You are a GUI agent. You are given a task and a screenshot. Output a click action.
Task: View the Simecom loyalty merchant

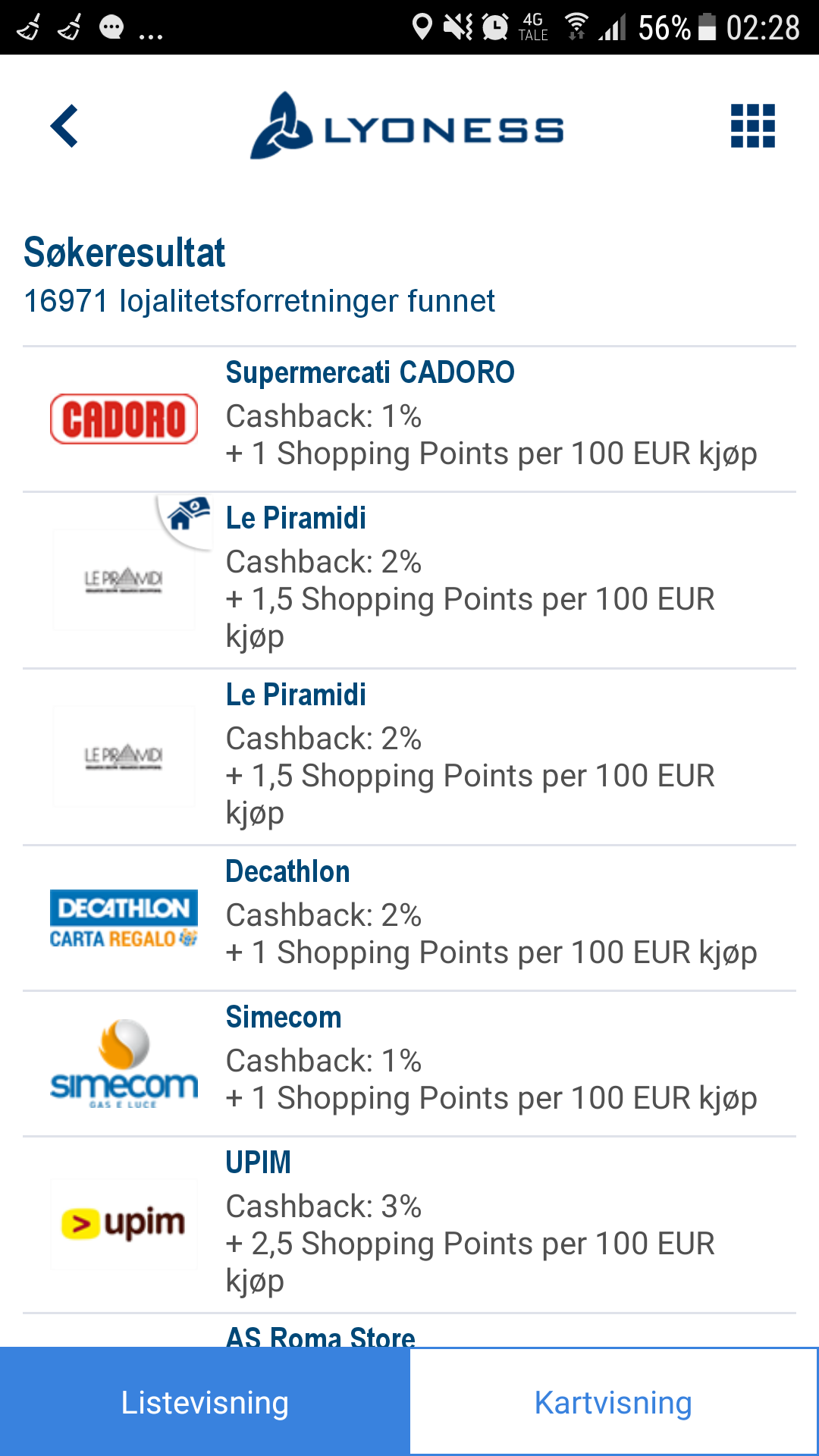[409, 1063]
